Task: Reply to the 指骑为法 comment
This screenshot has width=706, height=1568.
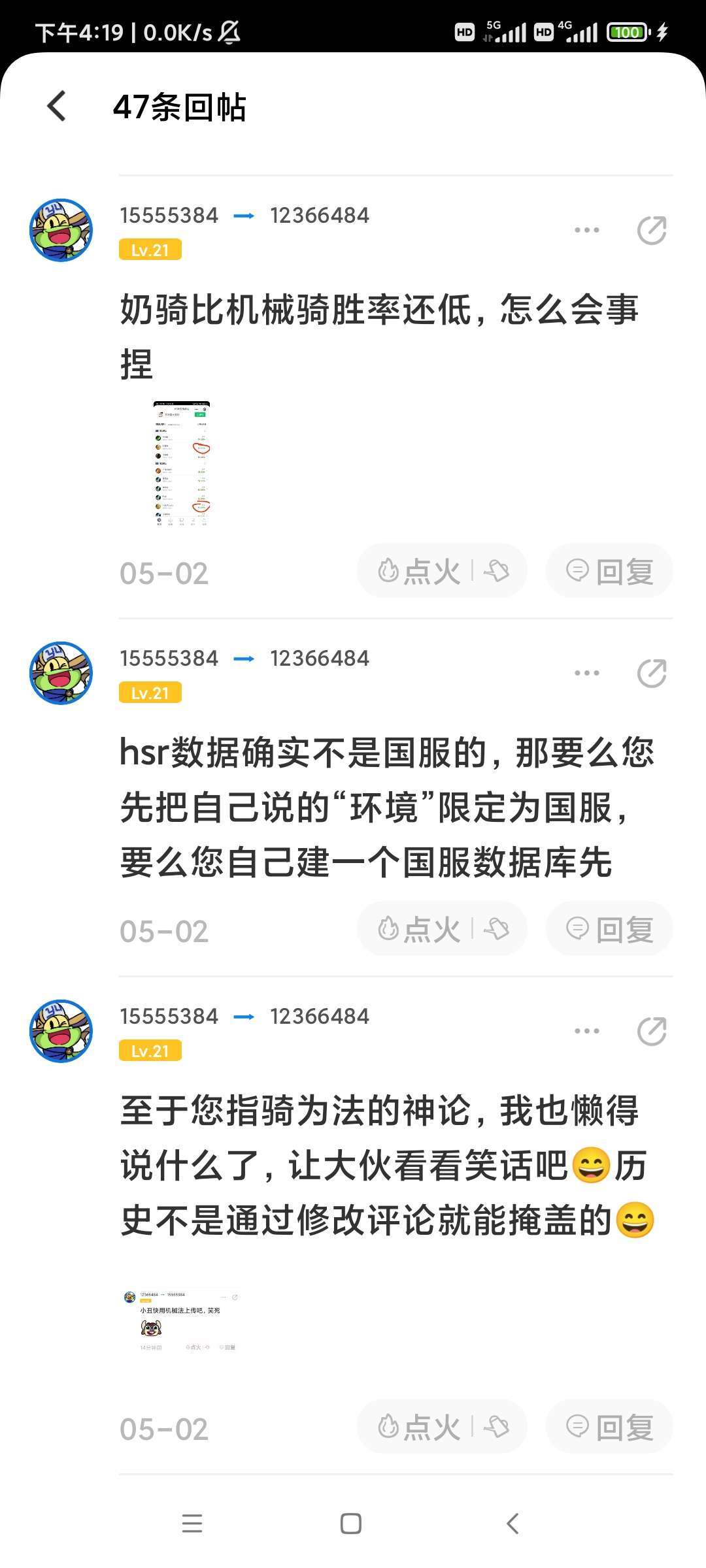Action: pyautogui.click(x=609, y=1426)
